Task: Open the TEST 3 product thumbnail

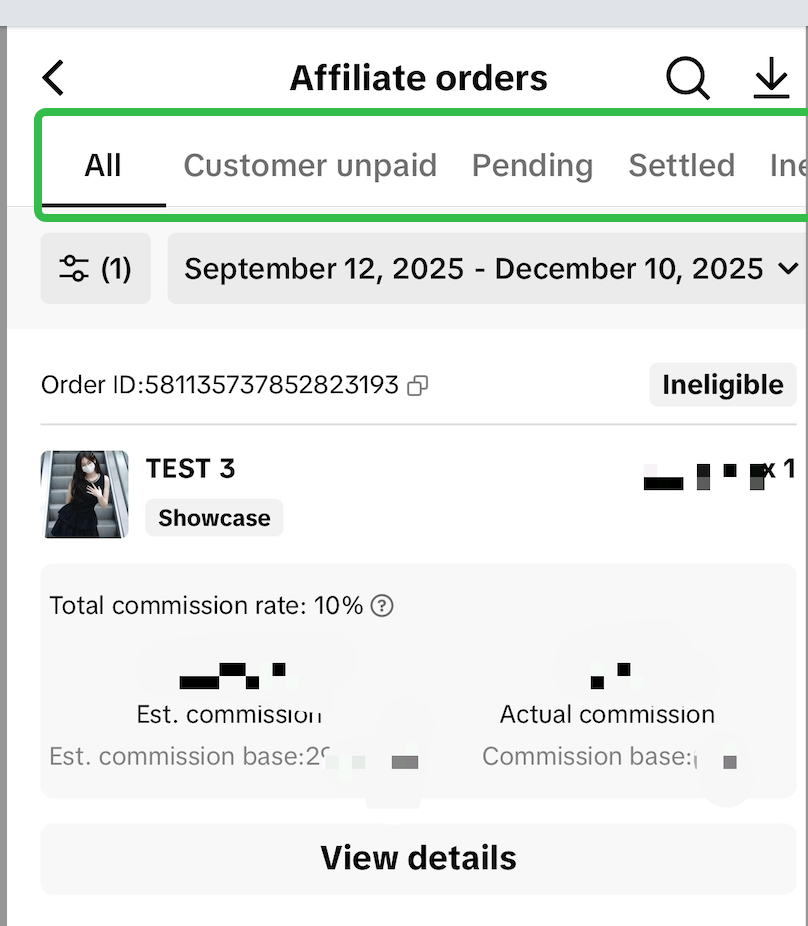Action: (85, 494)
